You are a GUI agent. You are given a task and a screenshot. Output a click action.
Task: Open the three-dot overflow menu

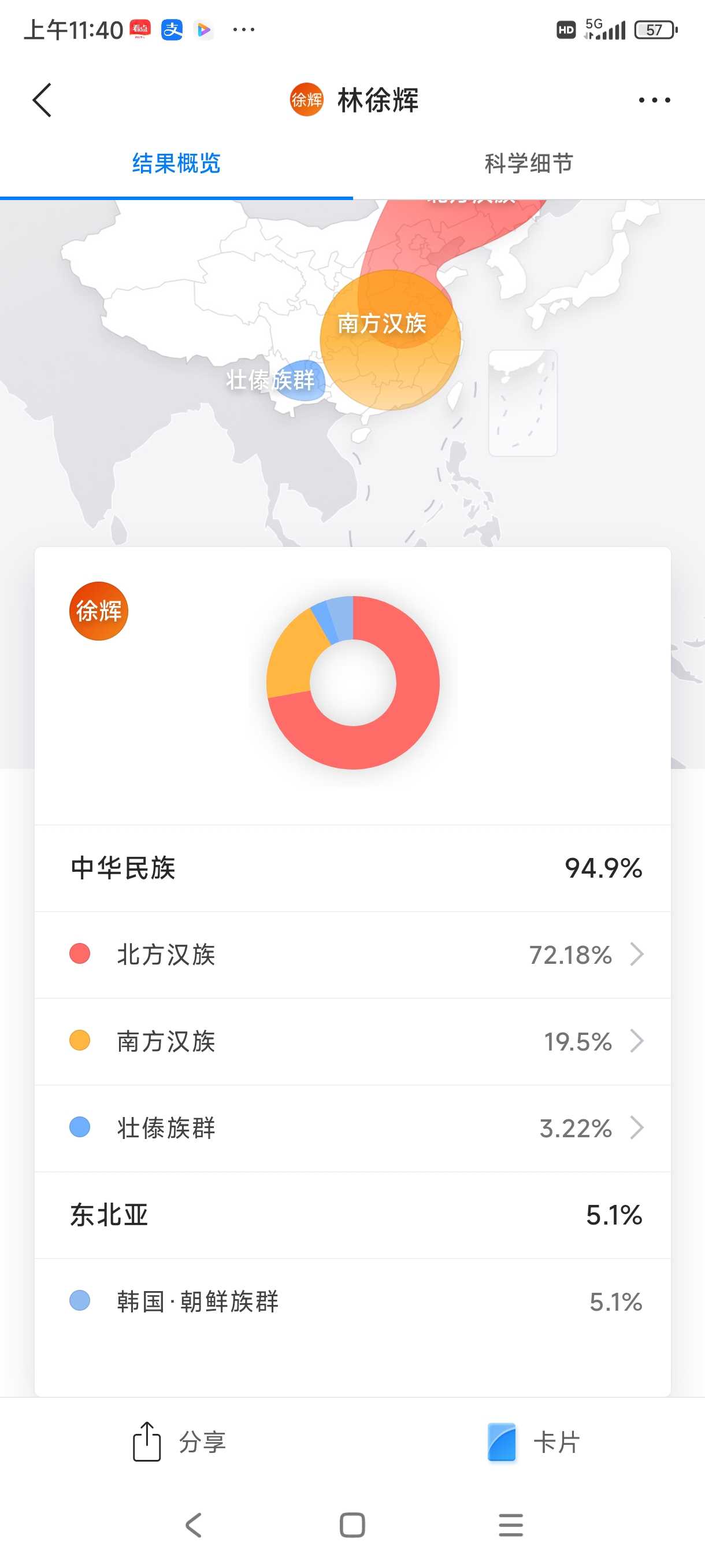coord(655,100)
